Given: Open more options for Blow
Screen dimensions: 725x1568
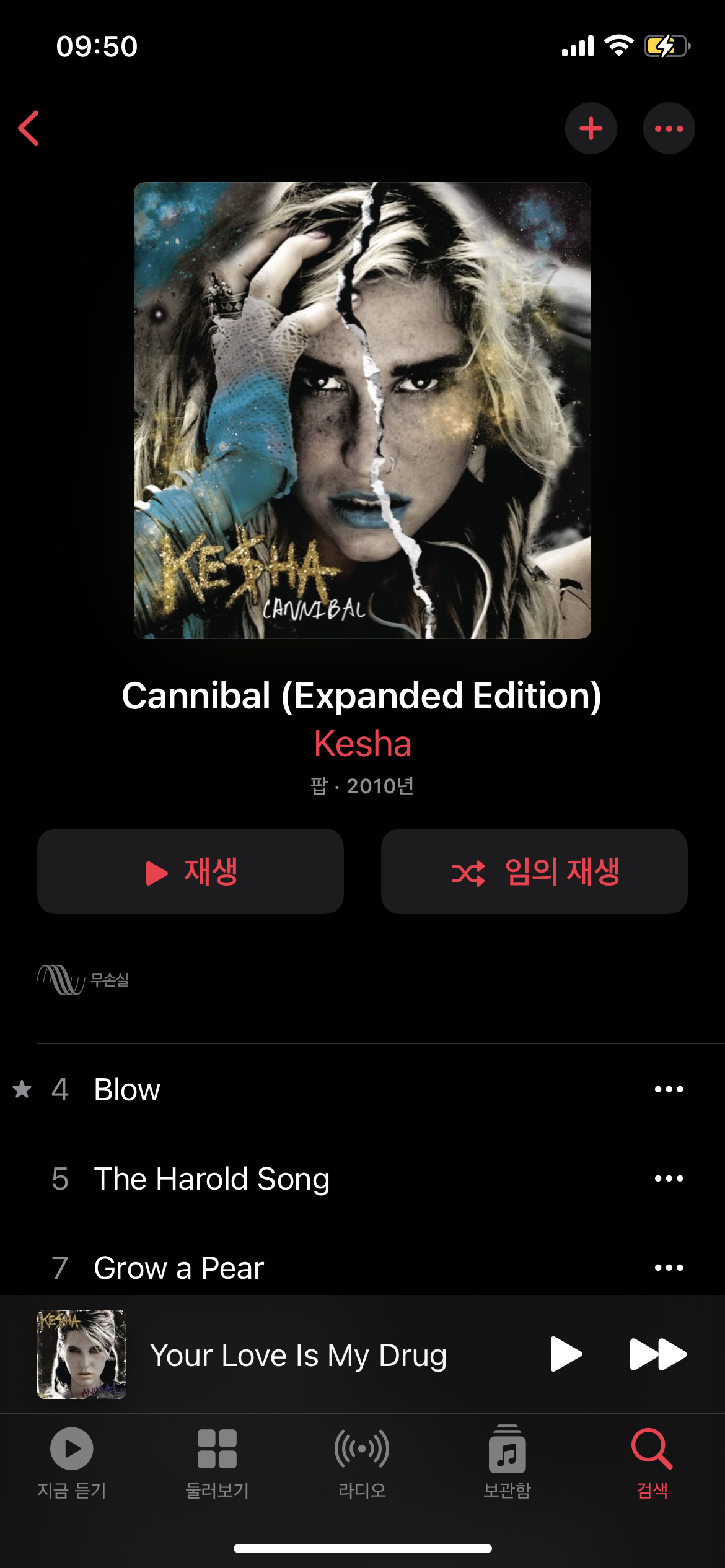Looking at the screenshot, I should [x=669, y=1089].
